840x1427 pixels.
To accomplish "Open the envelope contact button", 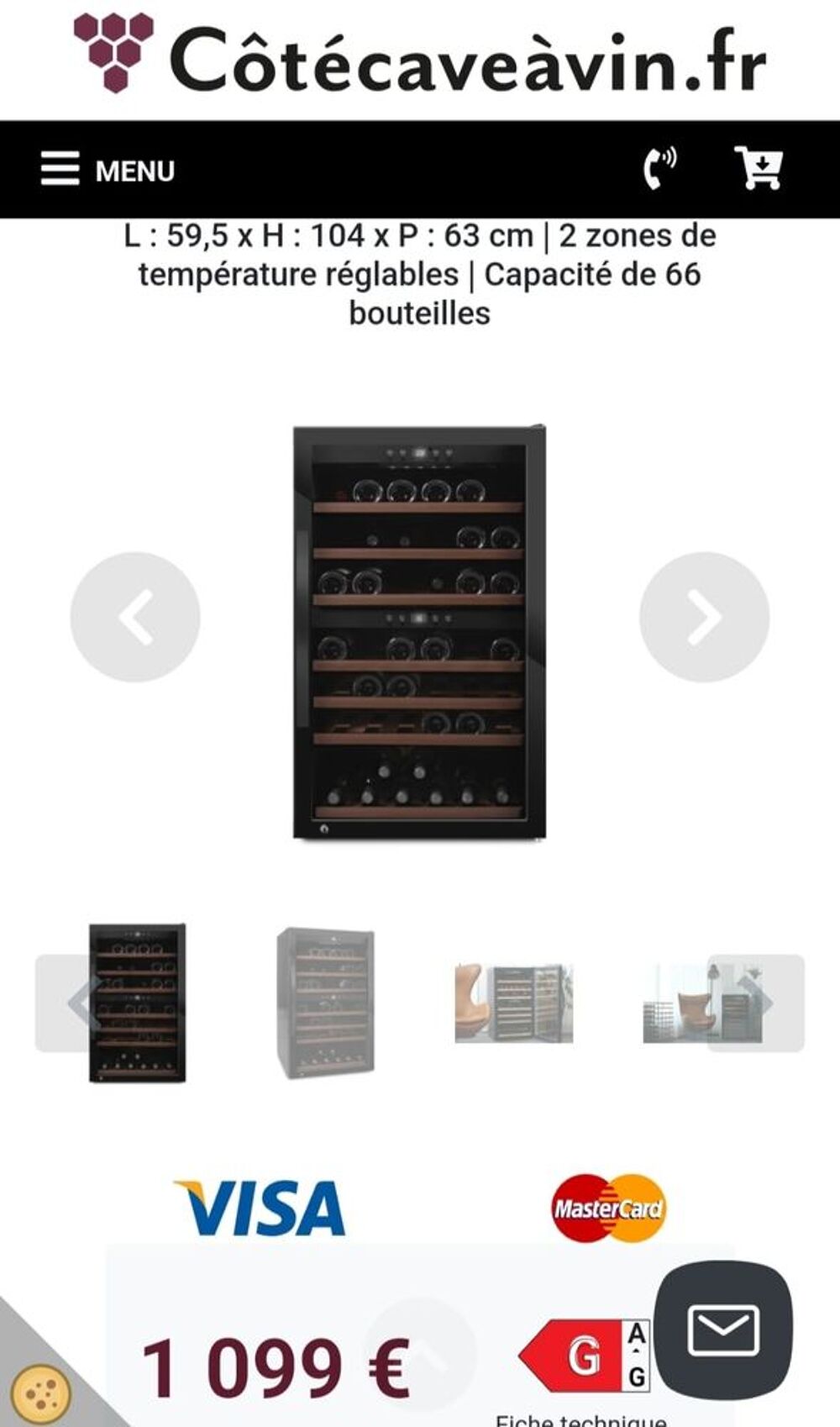I will point(723,1330).
